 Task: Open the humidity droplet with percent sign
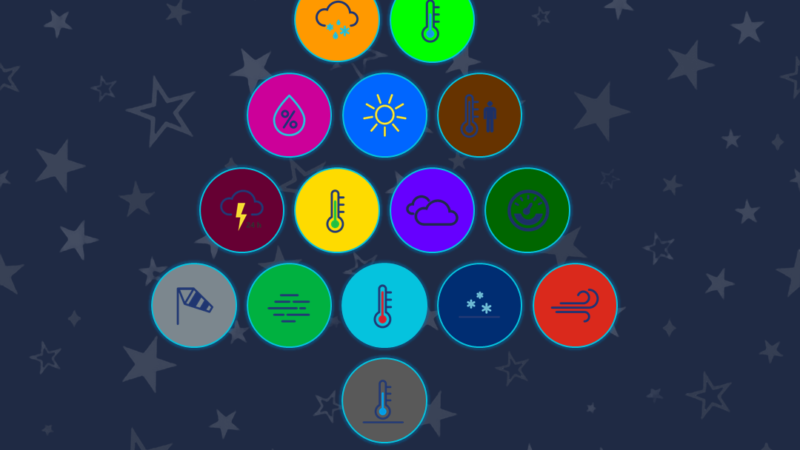coord(289,115)
